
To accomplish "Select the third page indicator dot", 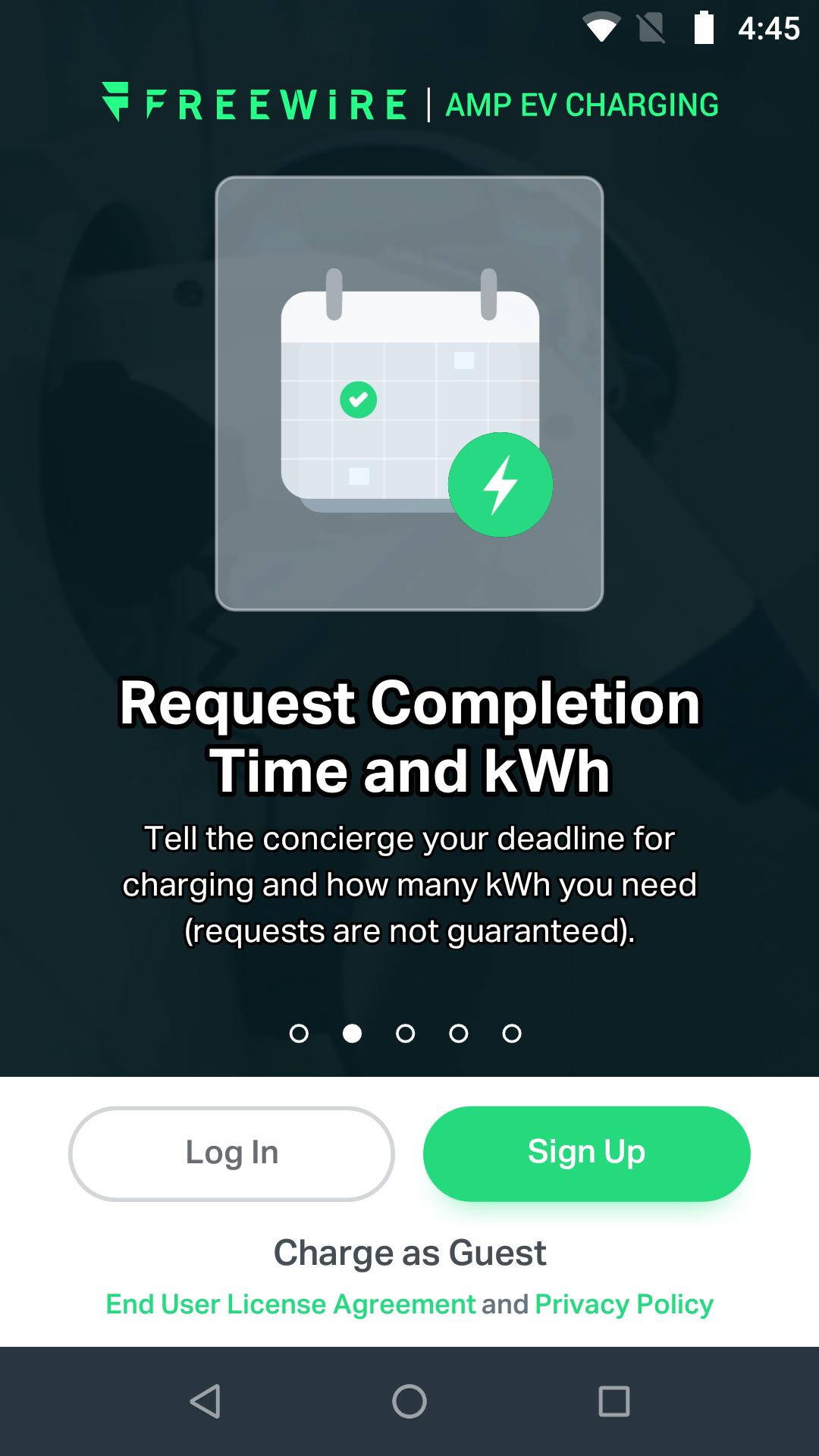I will [406, 1034].
